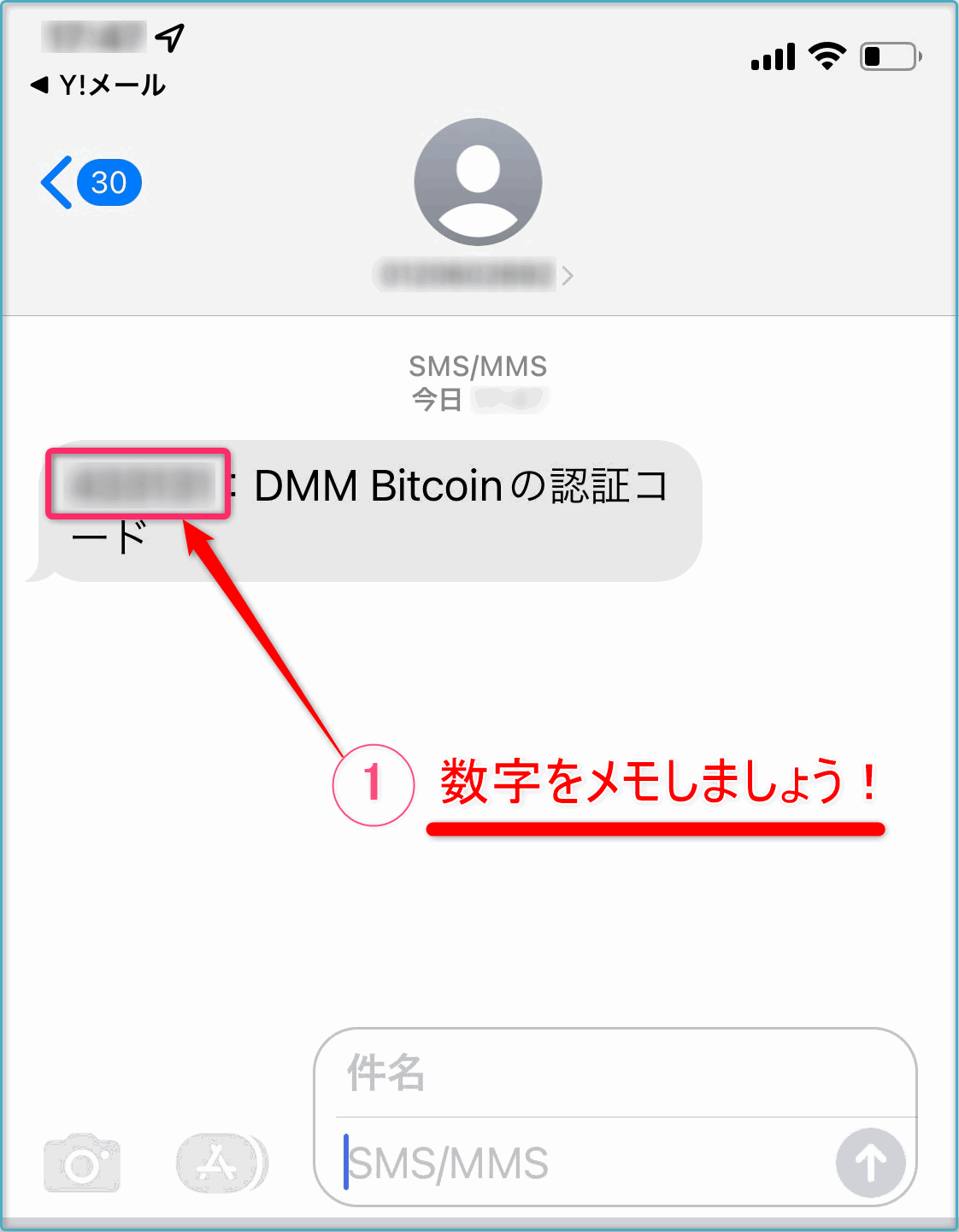Return to the Y!メール app
This screenshot has width=959, height=1232.
point(98,85)
